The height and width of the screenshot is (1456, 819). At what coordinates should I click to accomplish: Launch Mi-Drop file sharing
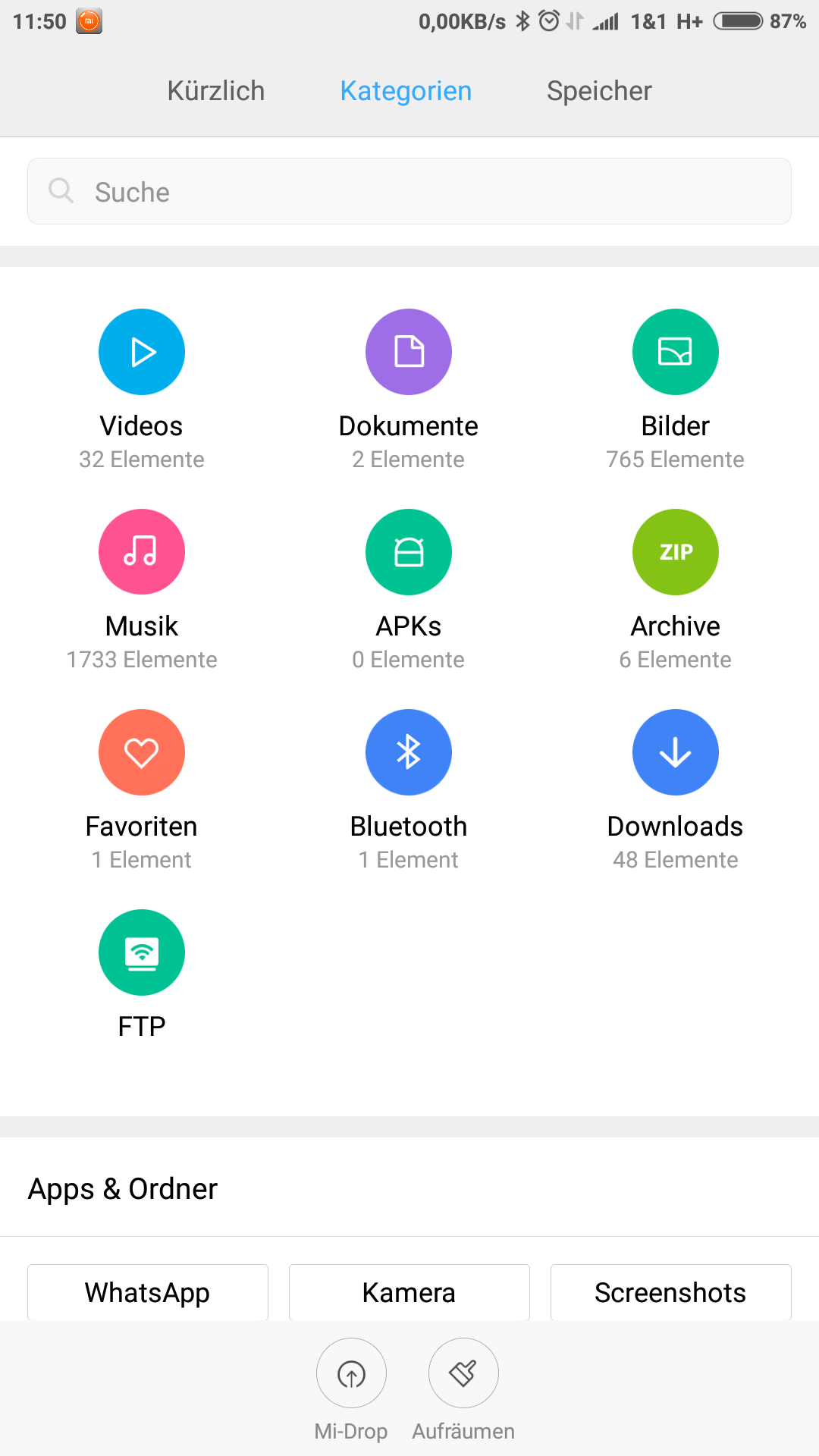(x=351, y=1373)
